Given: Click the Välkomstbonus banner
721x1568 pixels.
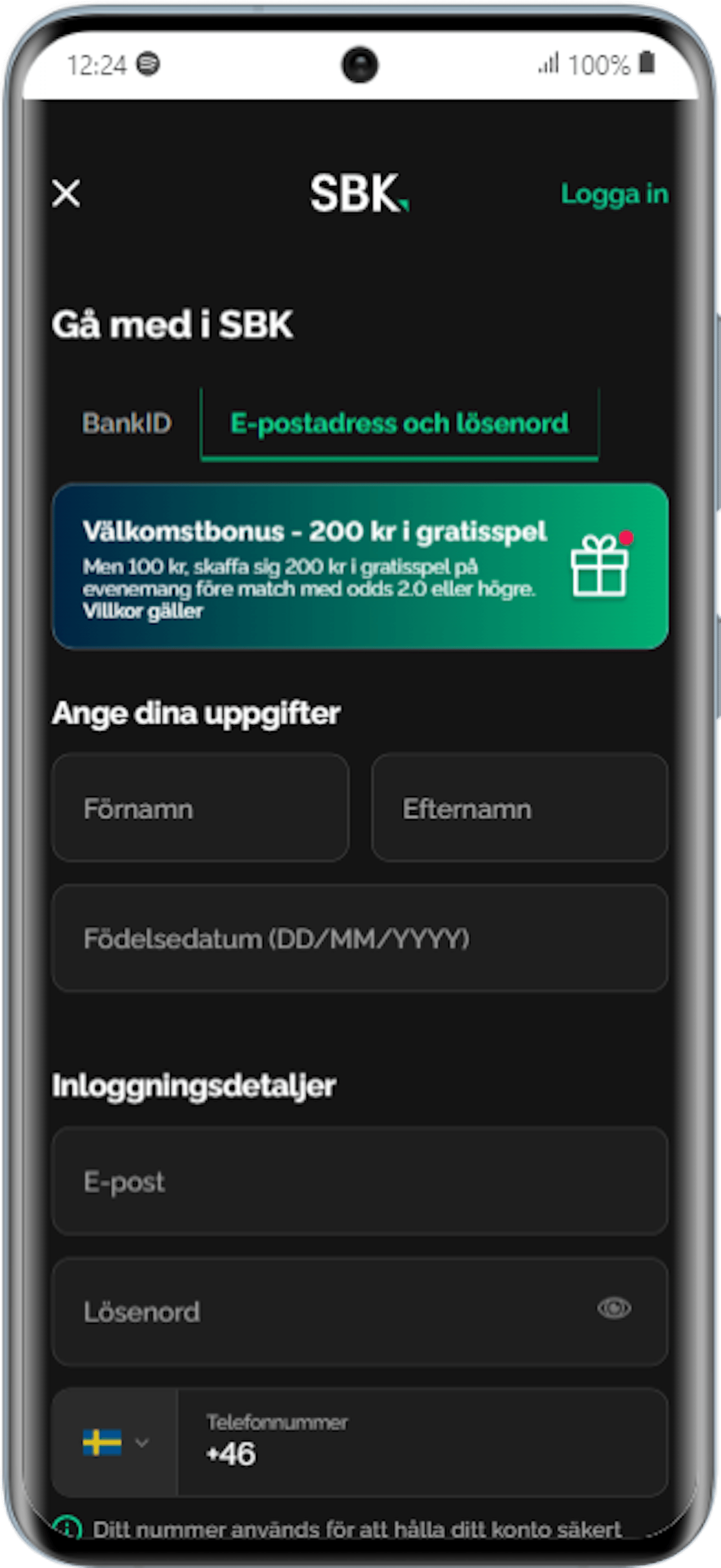Looking at the screenshot, I should pos(359,566).
